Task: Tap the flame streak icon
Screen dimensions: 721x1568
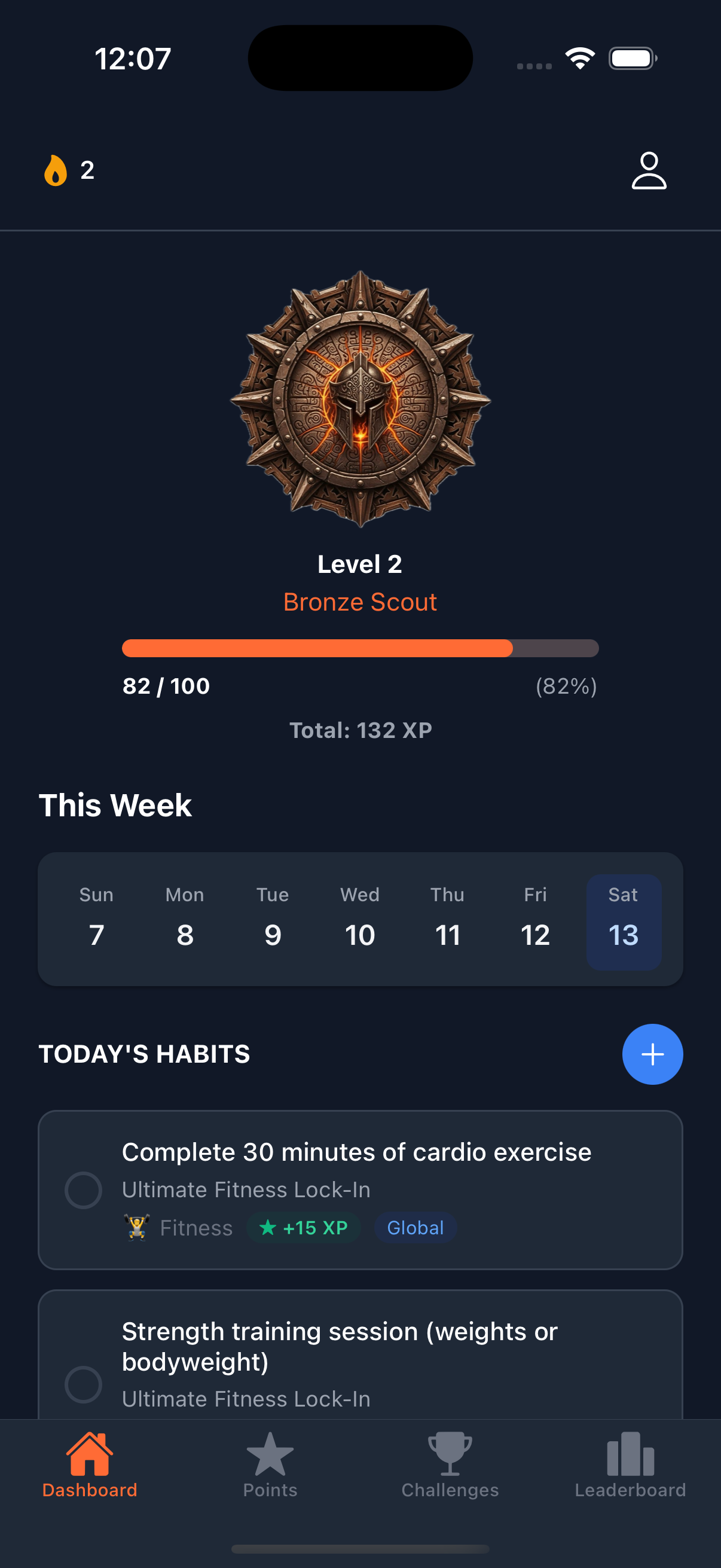Action: click(x=56, y=170)
